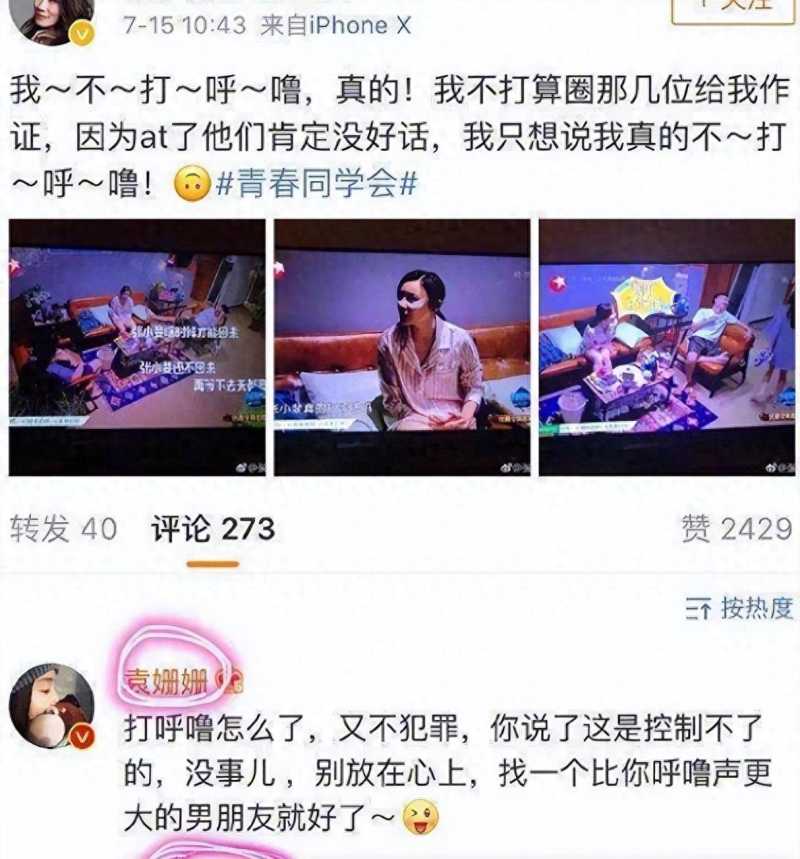This screenshot has width=800, height=859.
Task: Visit 袁姗姗's profile via her username
Action: tap(166, 682)
